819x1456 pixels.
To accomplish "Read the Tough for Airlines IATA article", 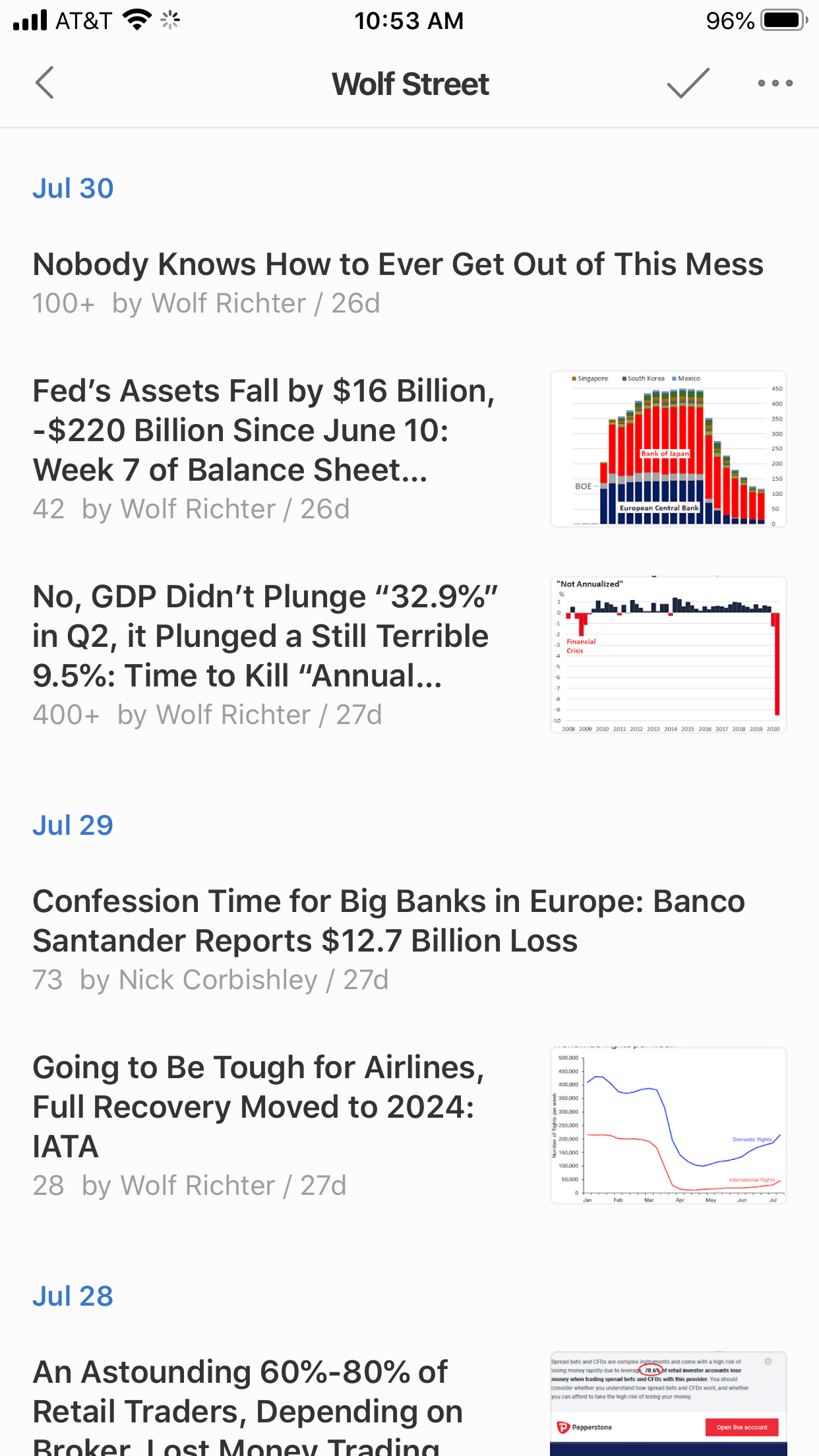I will click(258, 1107).
